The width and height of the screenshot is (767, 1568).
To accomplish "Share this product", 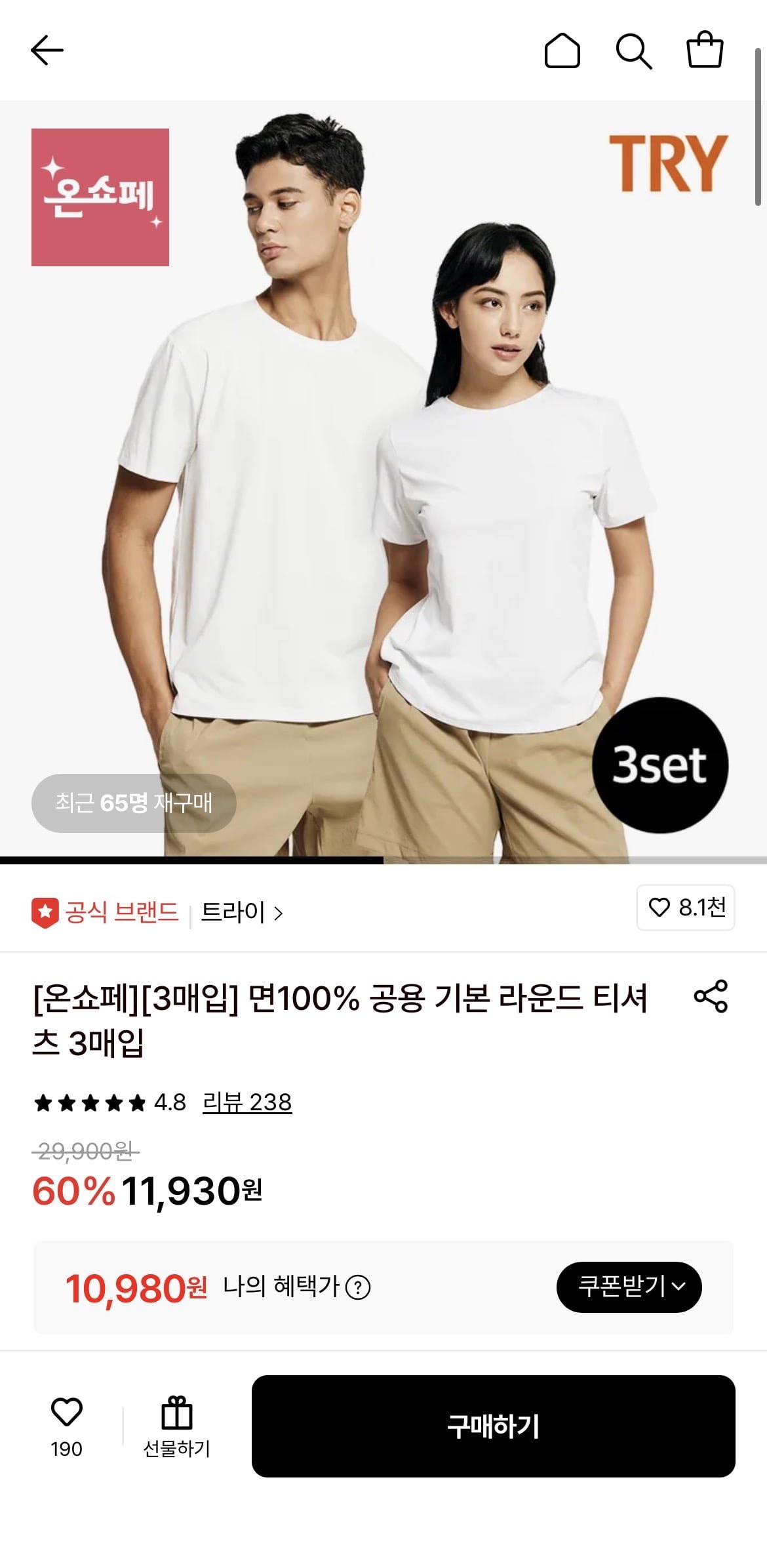I will [711, 997].
